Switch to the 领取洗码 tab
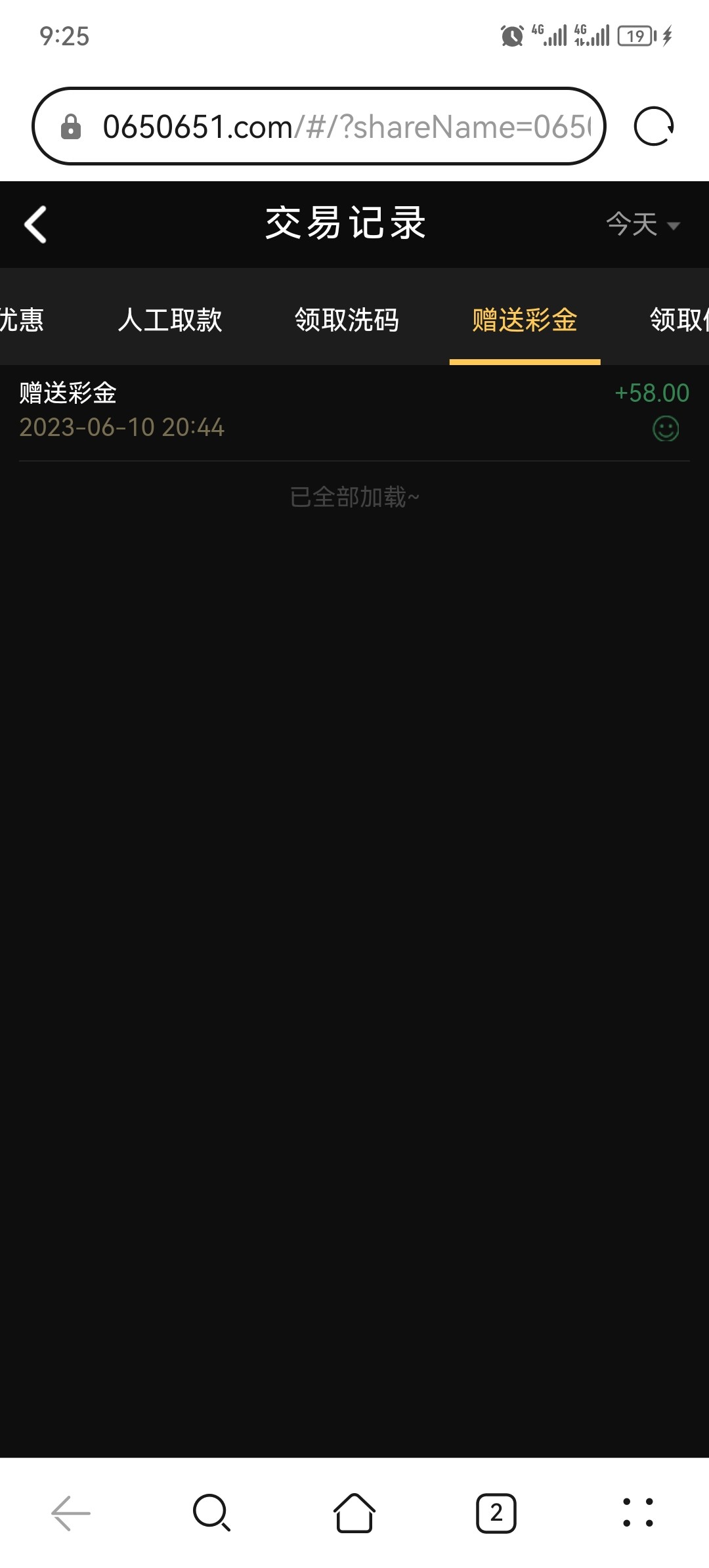The image size is (709, 1568). click(347, 320)
